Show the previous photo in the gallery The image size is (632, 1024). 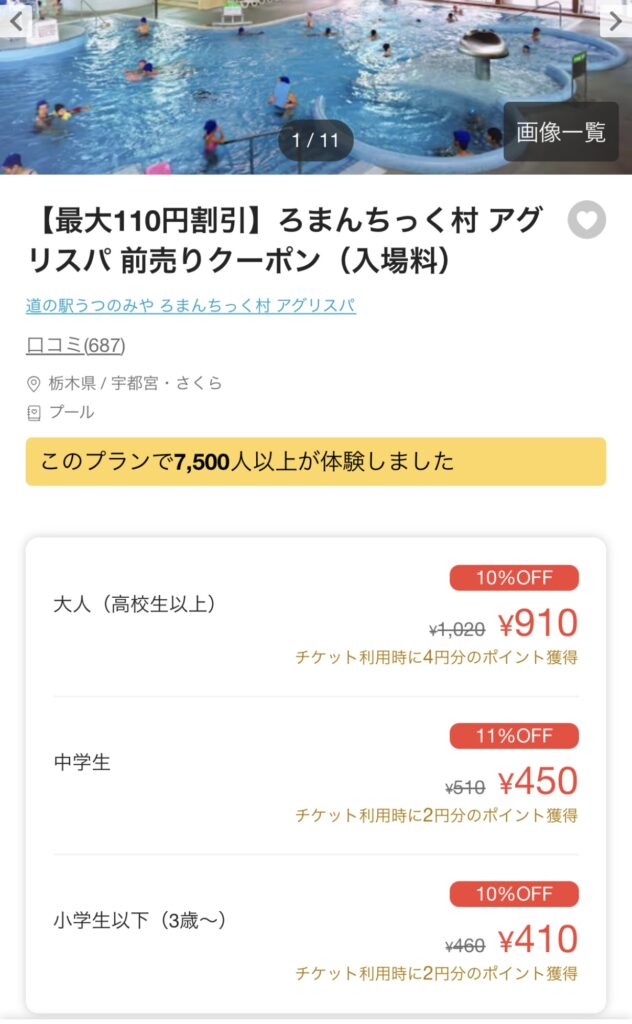(16, 21)
